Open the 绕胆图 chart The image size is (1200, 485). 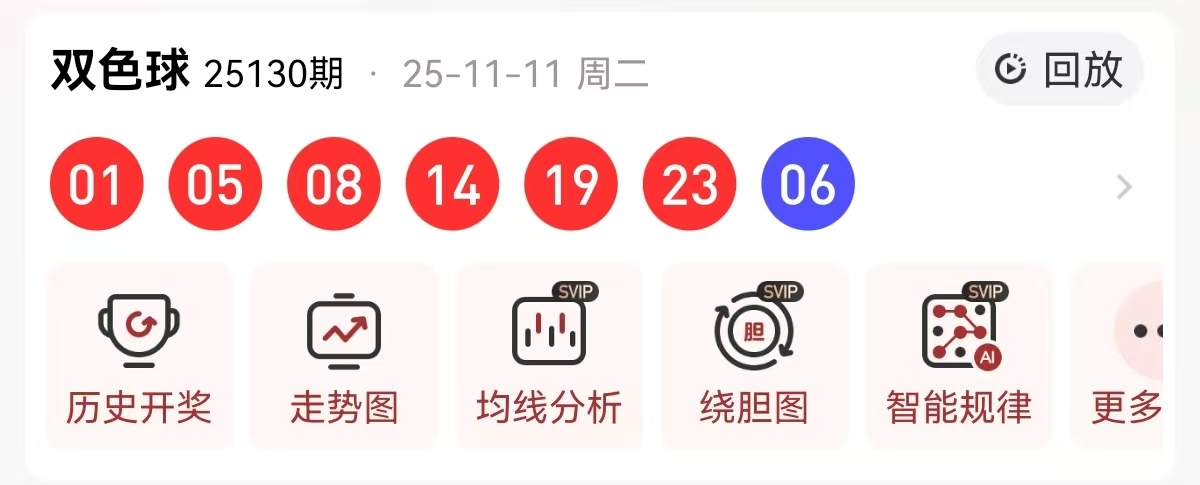pyautogui.click(x=754, y=357)
